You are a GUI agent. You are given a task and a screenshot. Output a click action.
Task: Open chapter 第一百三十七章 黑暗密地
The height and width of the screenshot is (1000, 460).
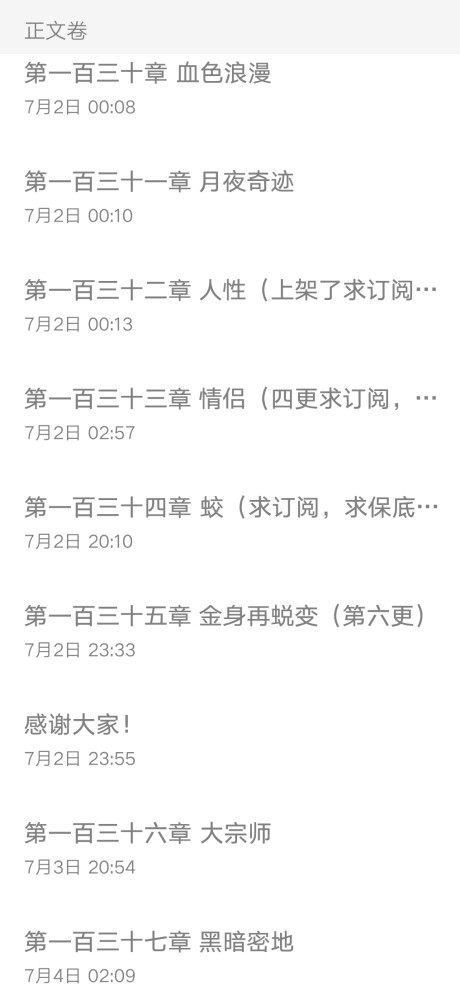230,957
